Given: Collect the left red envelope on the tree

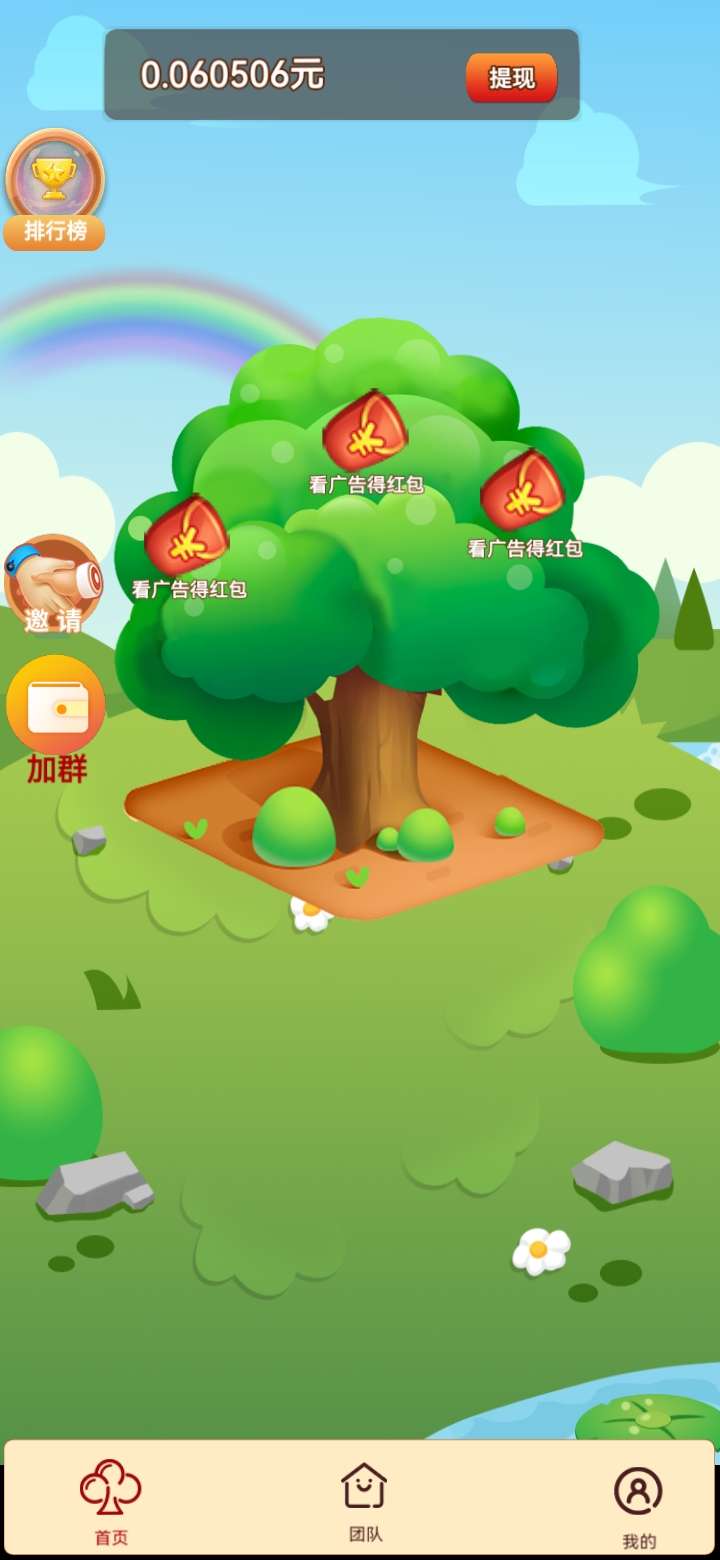Looking at the screenshot, I should pyautogui.click(x=187, y=537).
